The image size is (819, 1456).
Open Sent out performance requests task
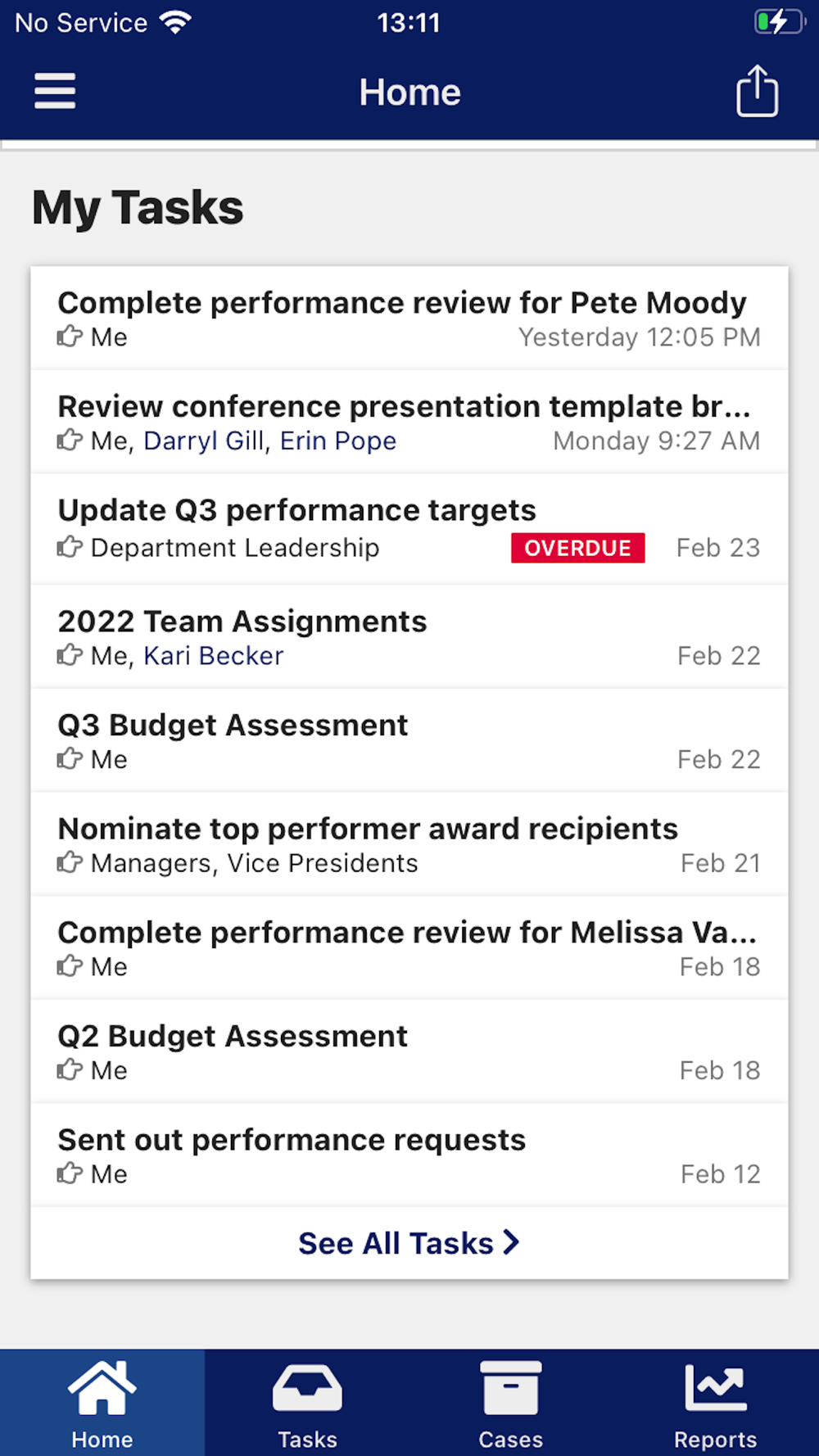409,1155
